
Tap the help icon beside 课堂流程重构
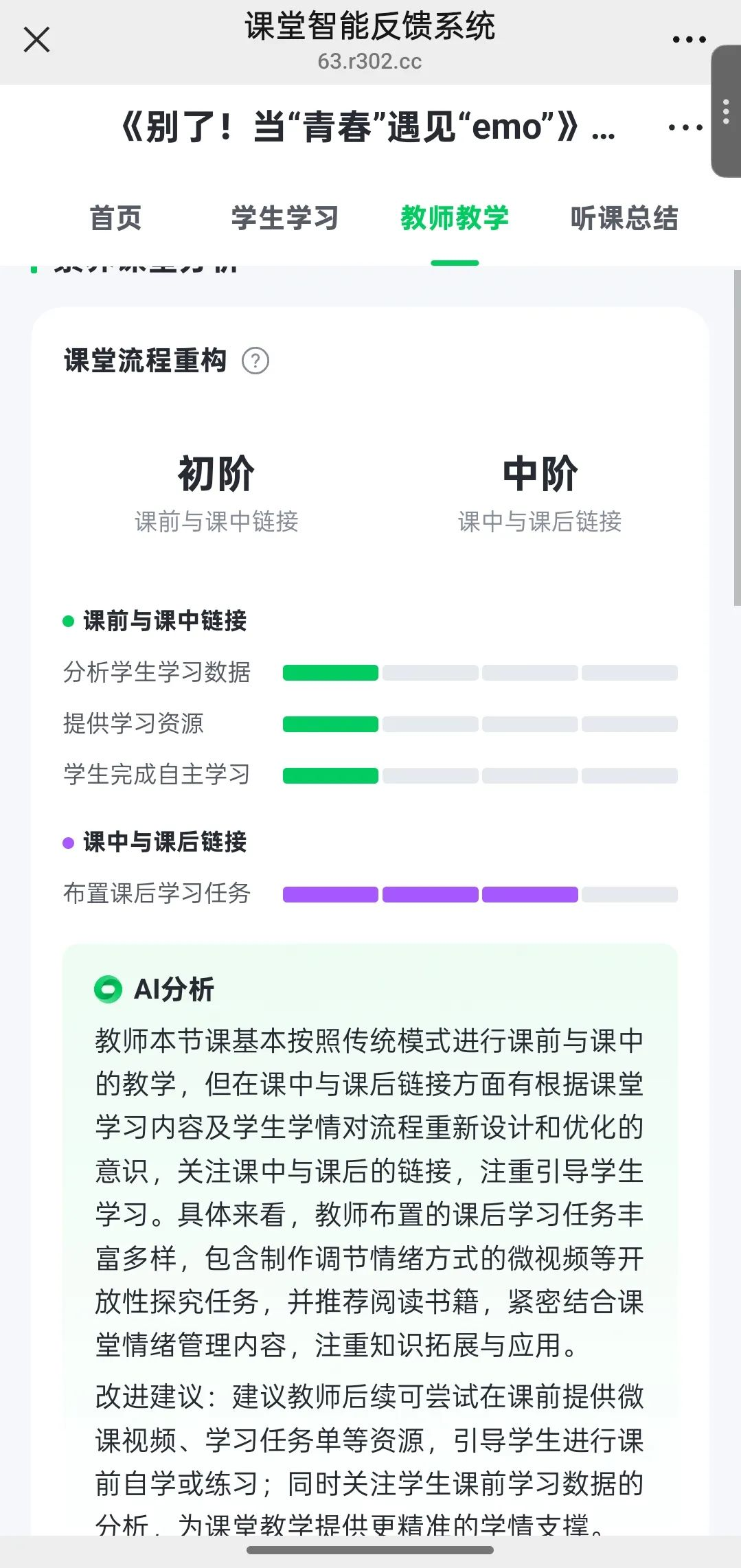click(255, 361)
